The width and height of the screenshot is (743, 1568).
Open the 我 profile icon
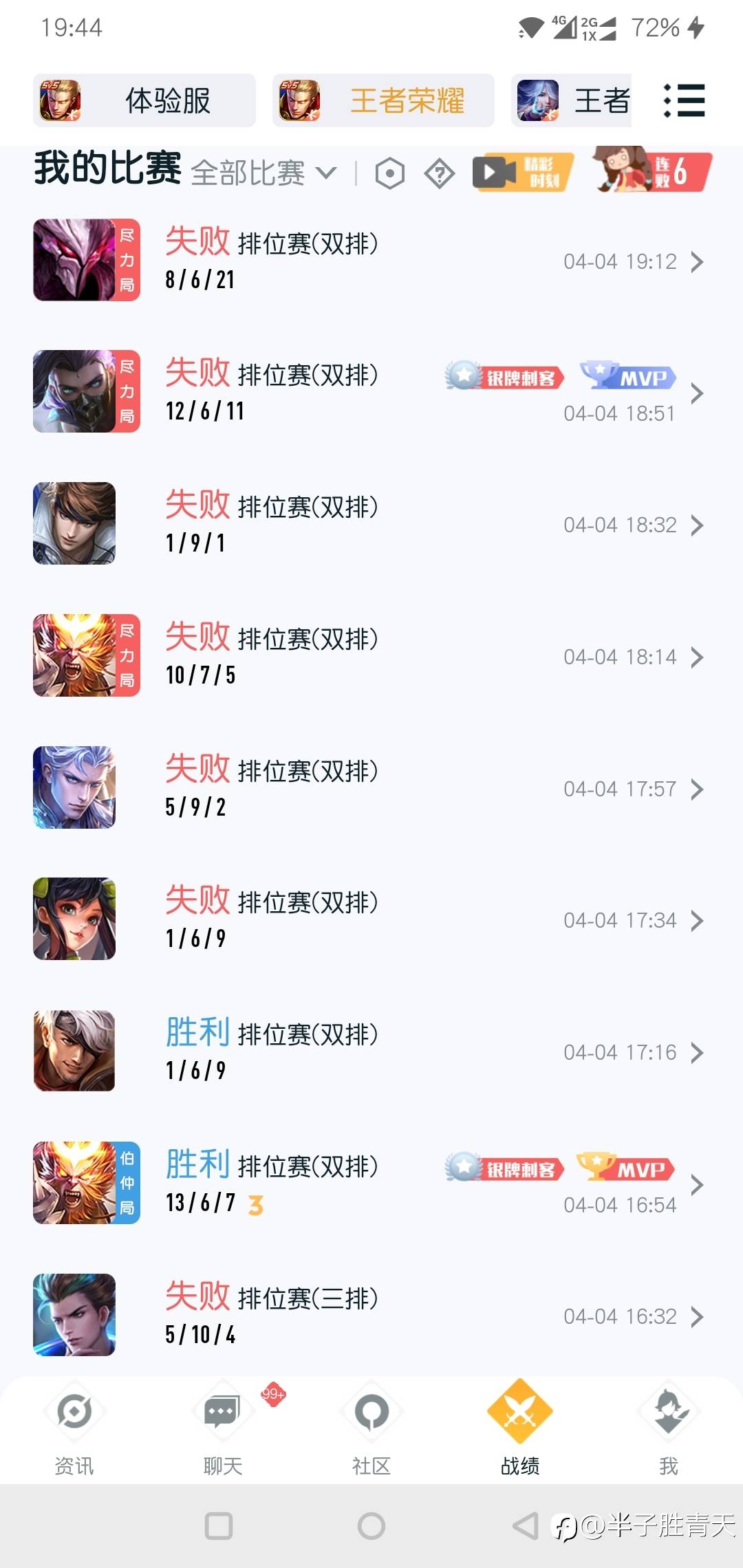click(668, 1411)
